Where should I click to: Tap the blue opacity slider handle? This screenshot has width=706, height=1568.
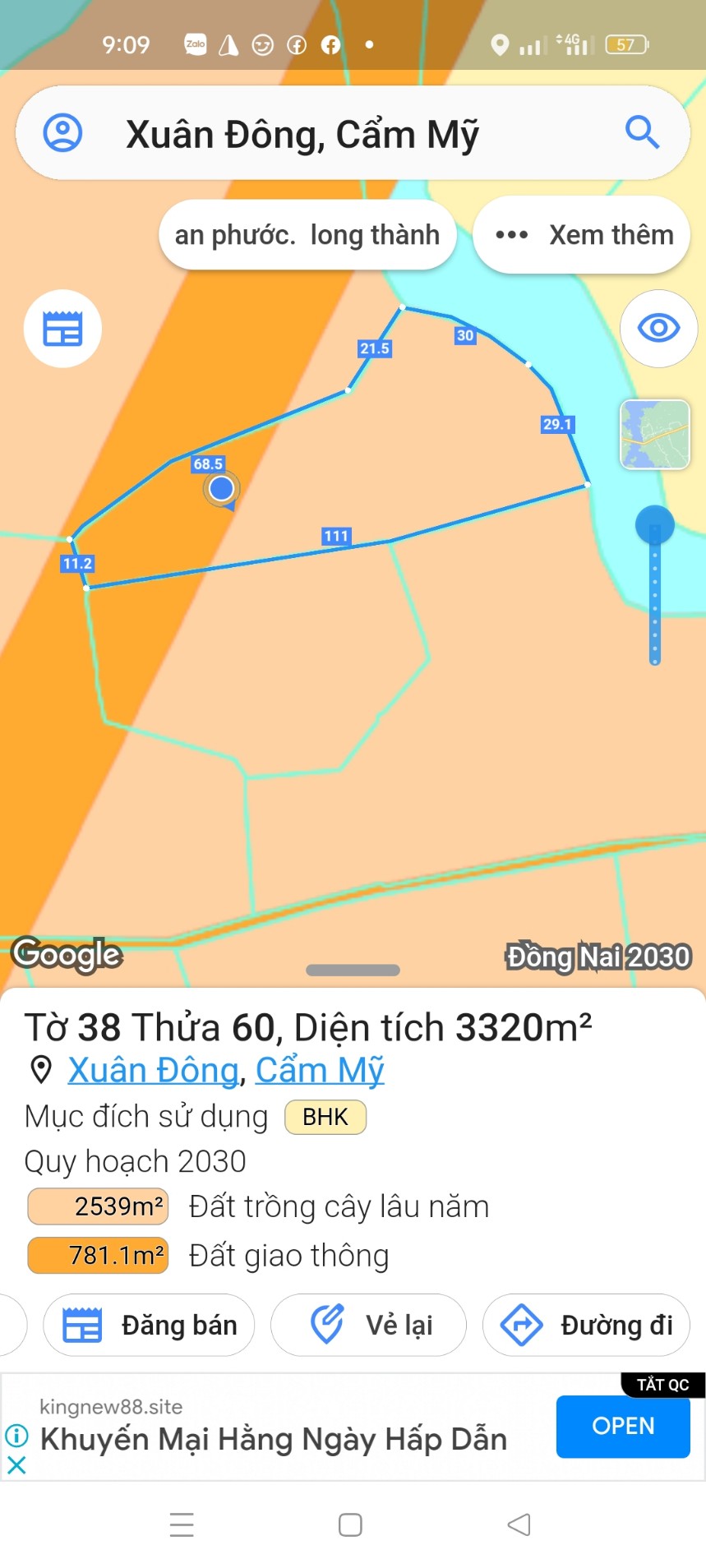pyautogui.click(x=655, y=525)
